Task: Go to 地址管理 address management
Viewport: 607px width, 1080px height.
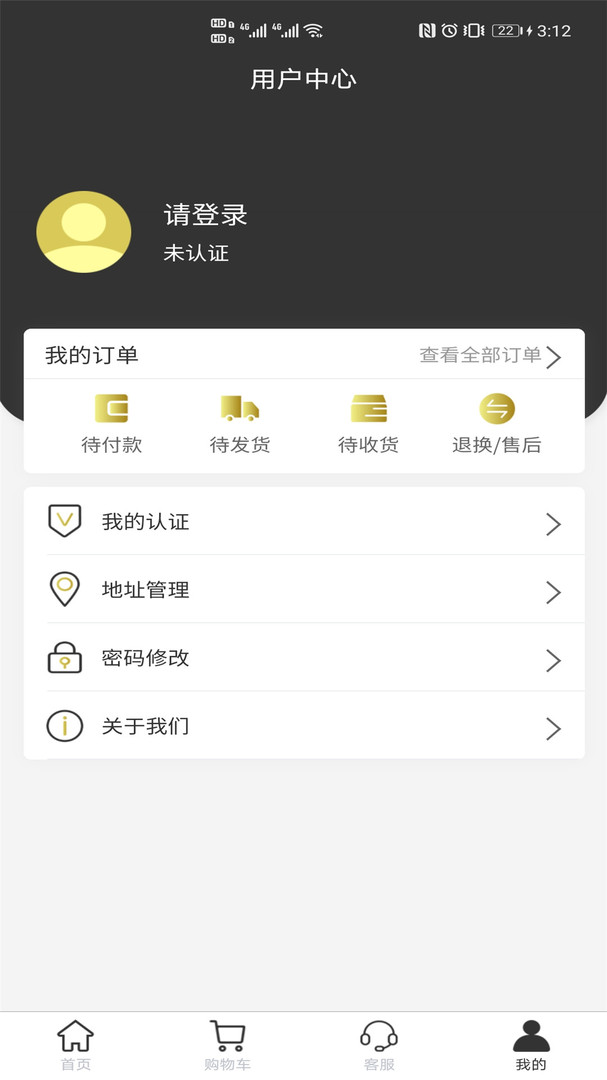Action: tap(304, 590)
